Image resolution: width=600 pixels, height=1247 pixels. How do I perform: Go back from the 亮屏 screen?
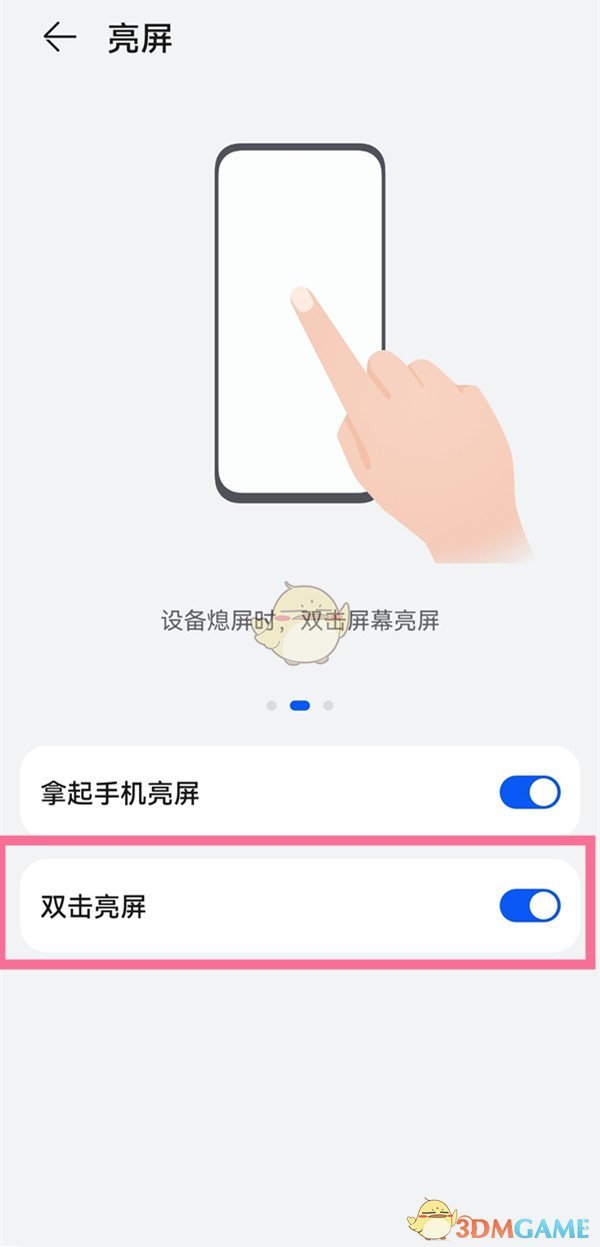59,39
